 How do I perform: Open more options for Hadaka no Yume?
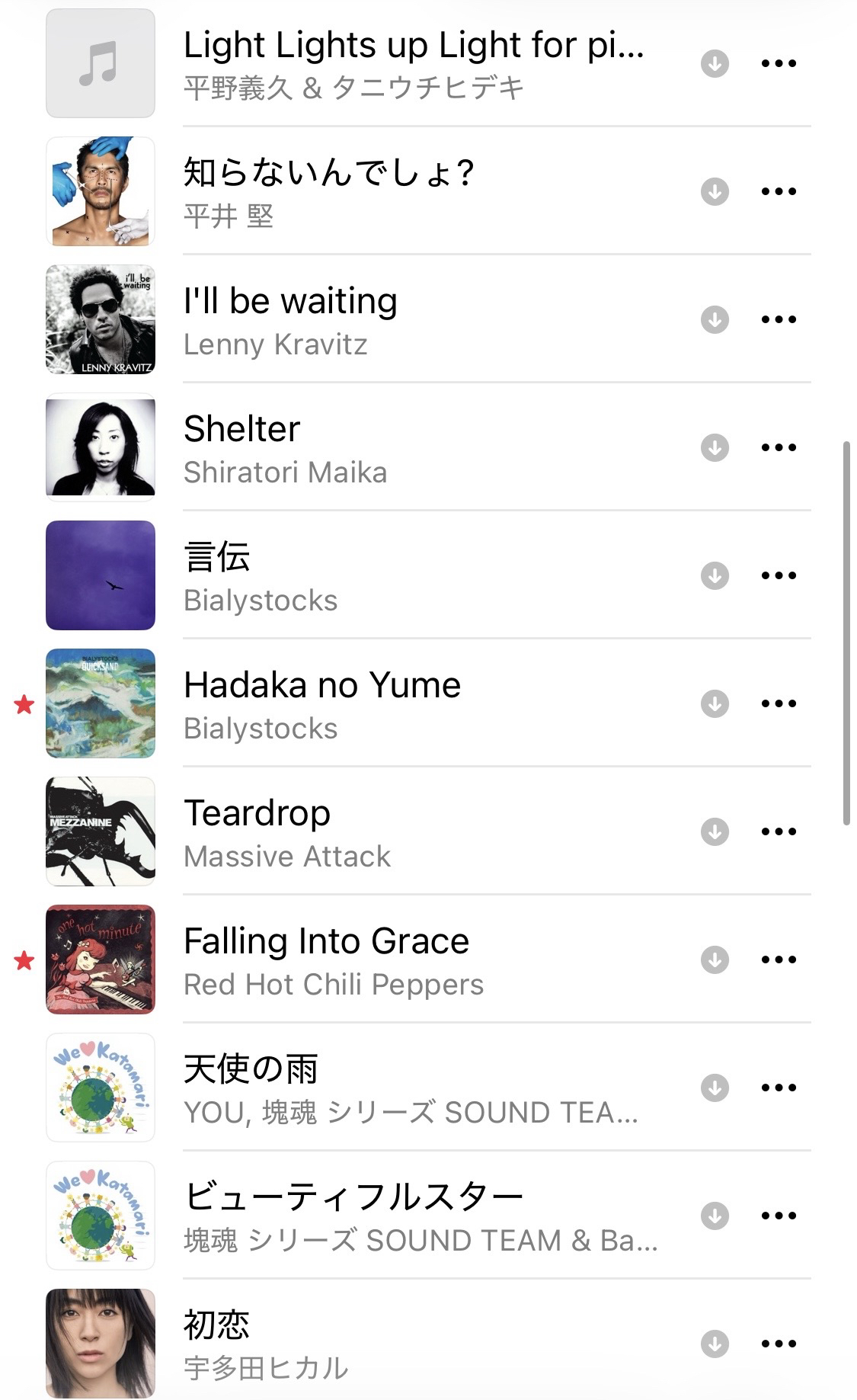point(779,703)
